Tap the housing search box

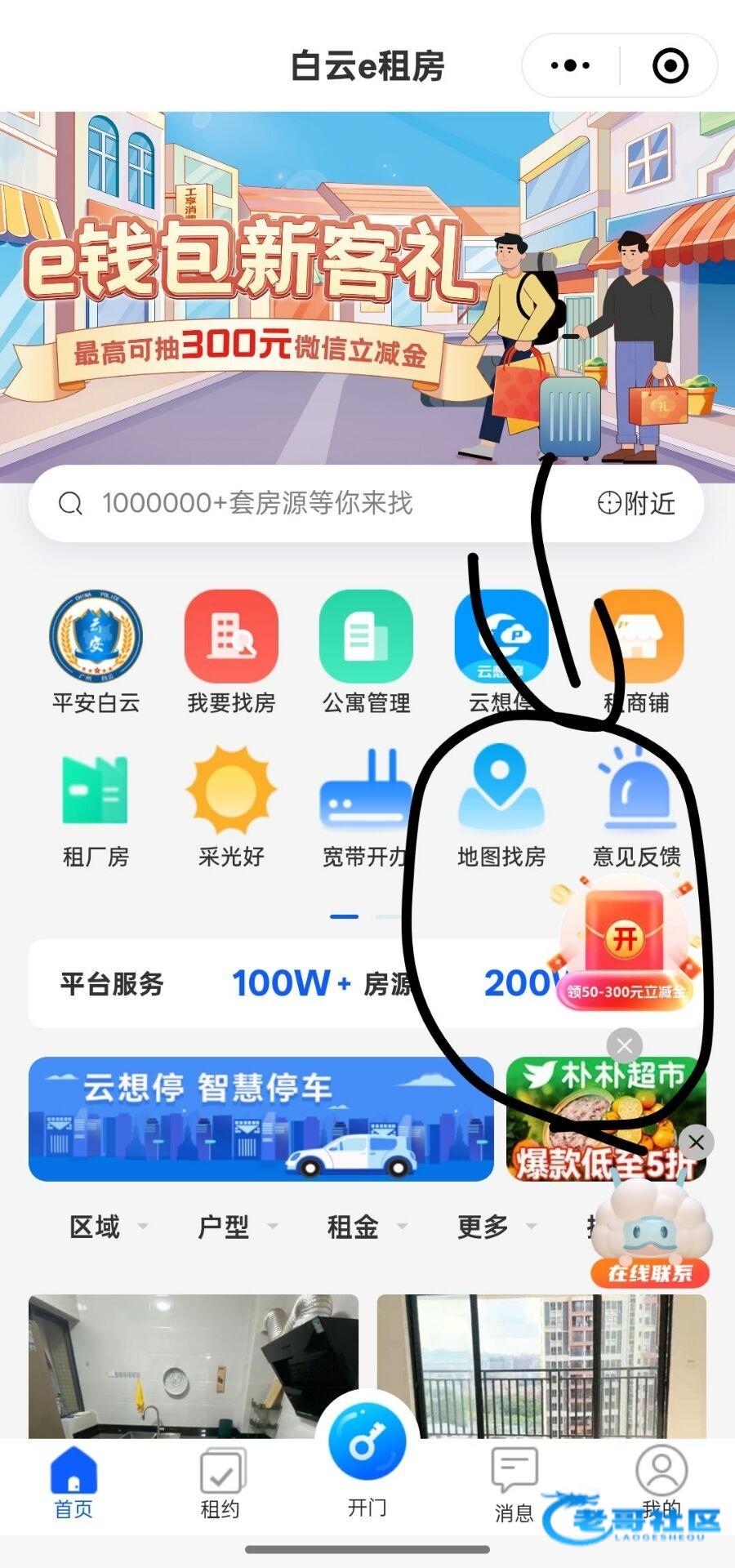(310, 503)
